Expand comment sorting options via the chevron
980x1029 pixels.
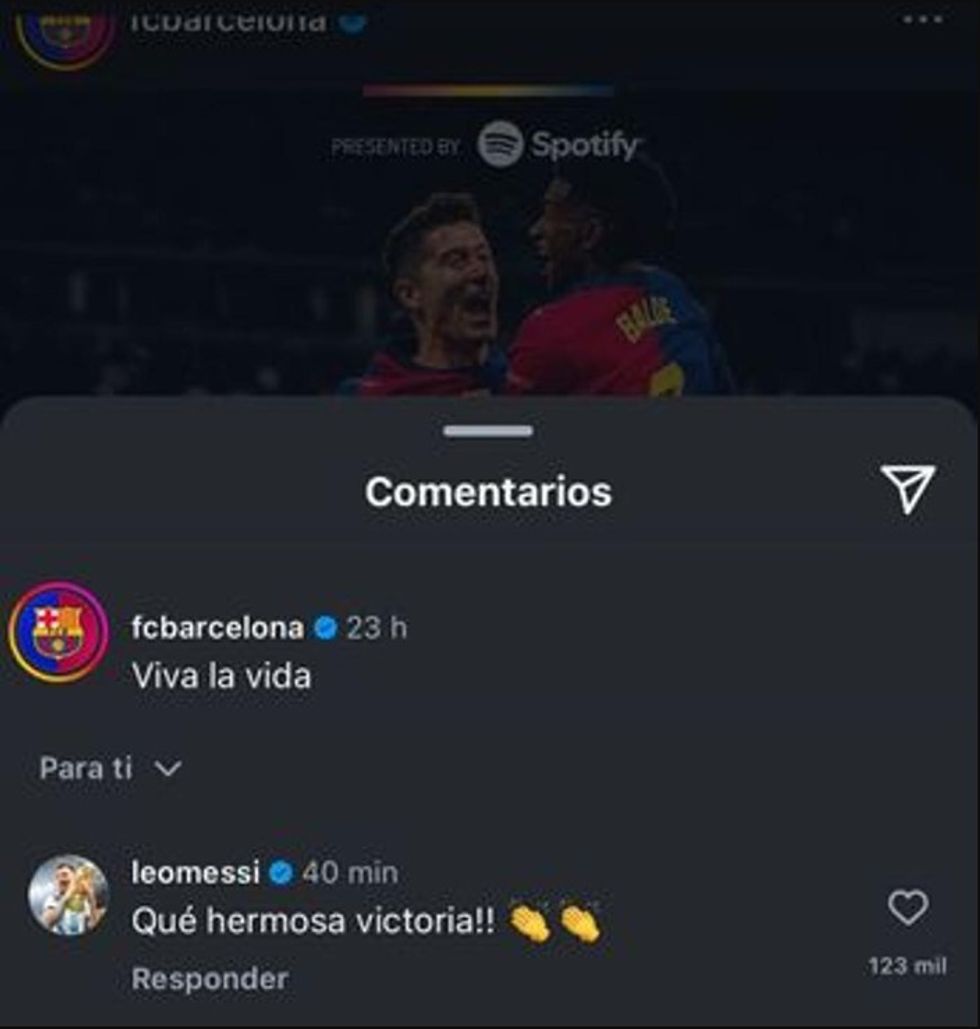(x=166, y=770)
